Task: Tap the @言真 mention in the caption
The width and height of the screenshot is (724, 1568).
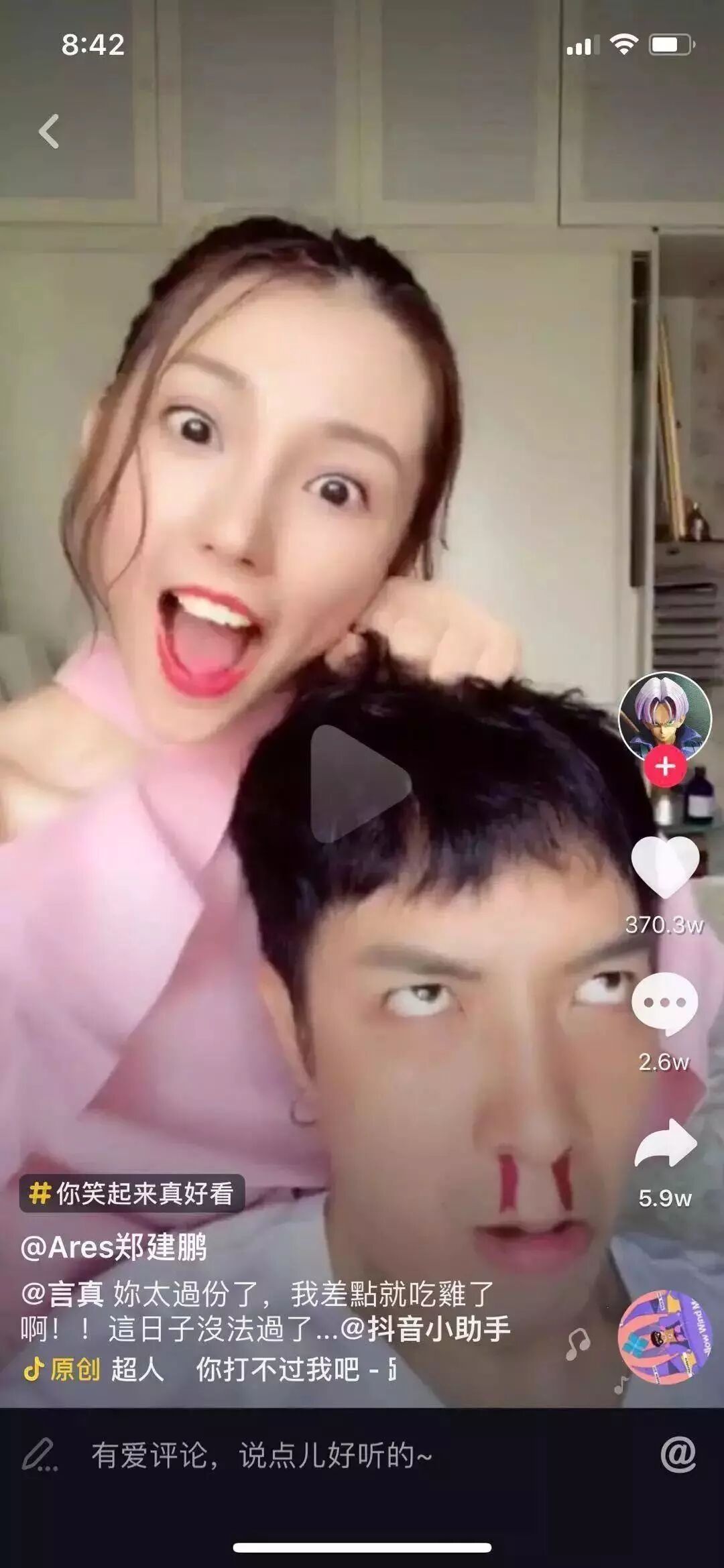Action: [62, 1294]
